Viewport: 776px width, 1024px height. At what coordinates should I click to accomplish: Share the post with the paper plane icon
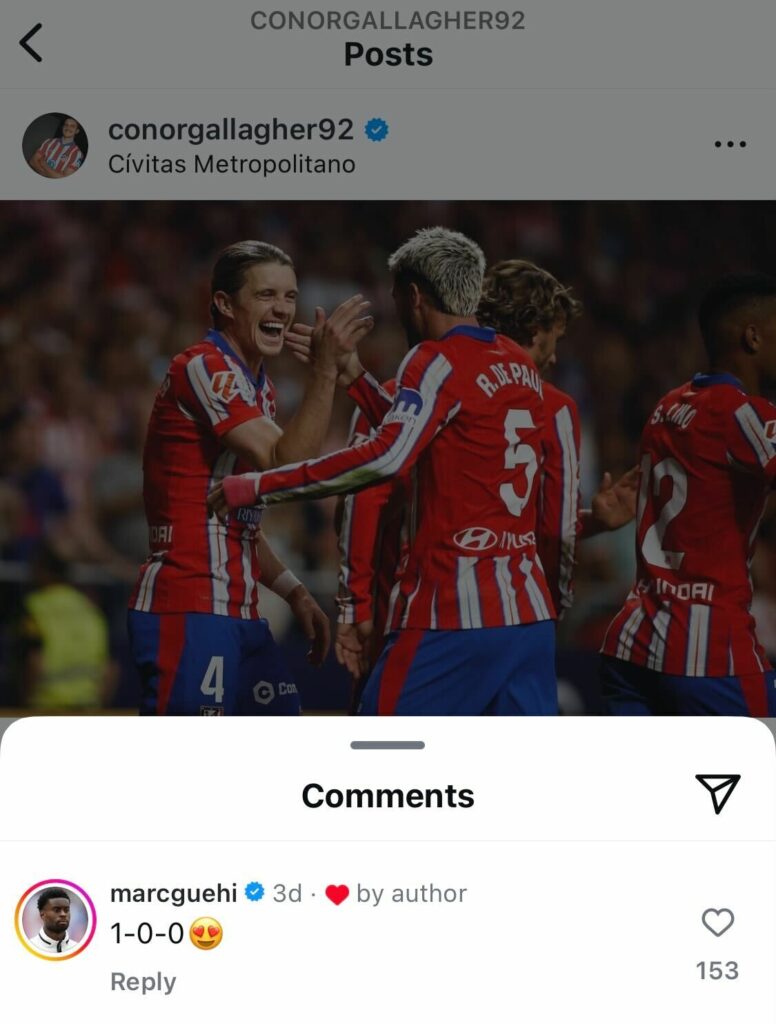point(717,794)
